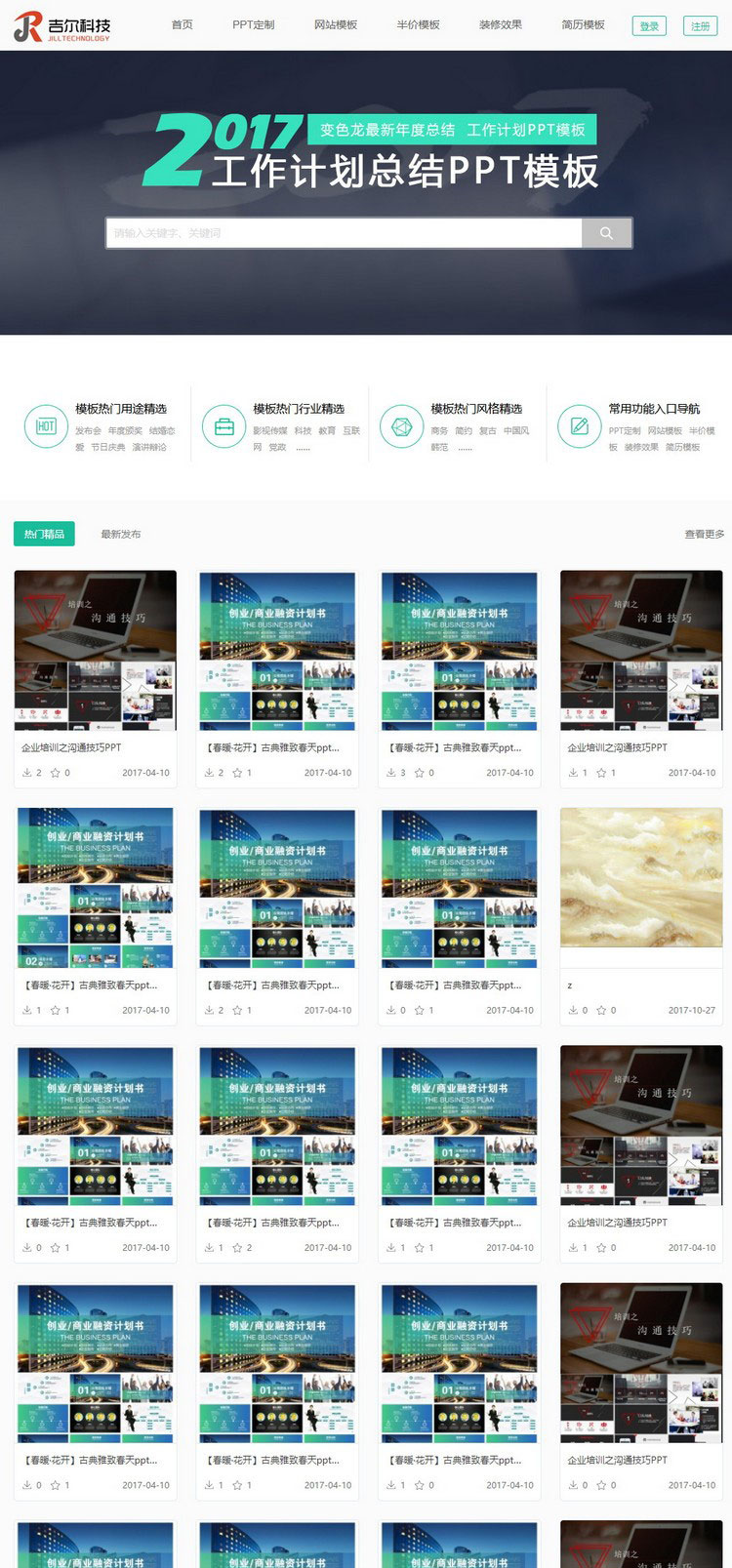Screen dimensions: 732x1568
Task: Open the template card titled z
Action: point(641,888)
